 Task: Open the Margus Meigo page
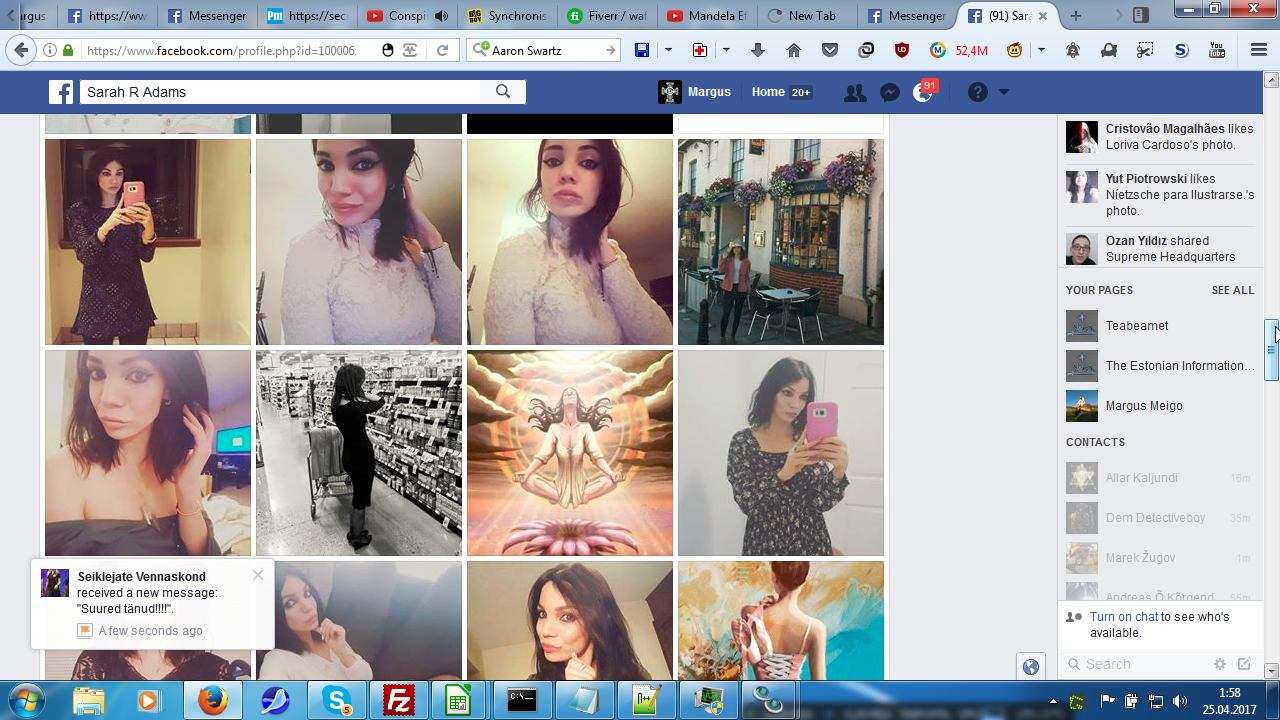[1143, 406]
